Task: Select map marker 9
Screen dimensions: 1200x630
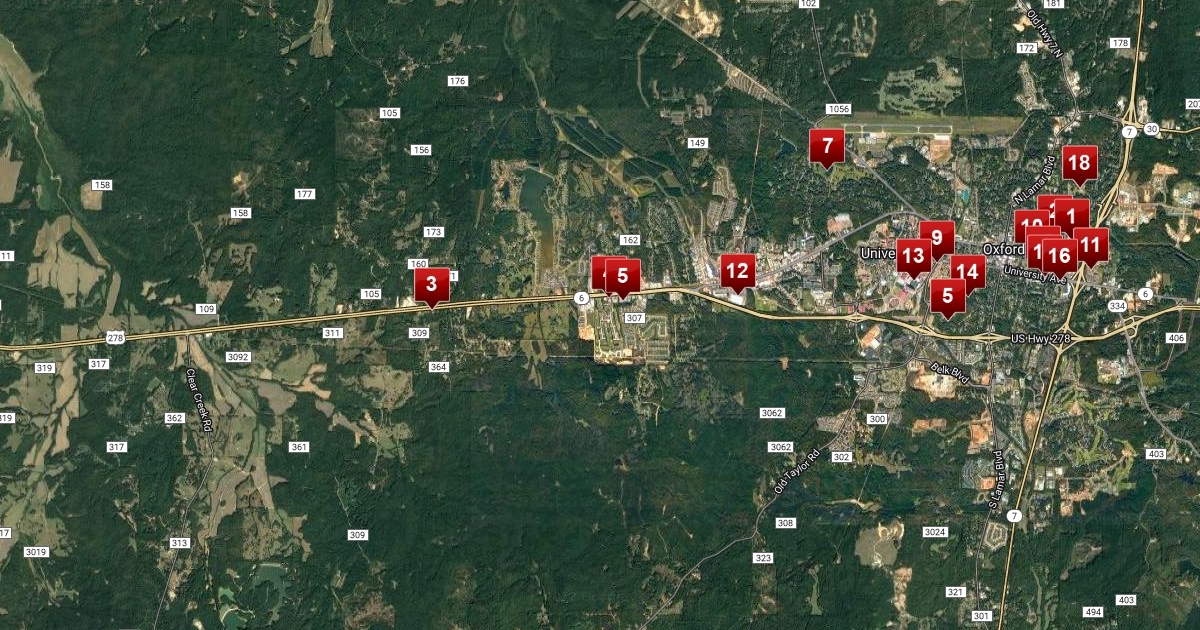Action: [x=937, y=237]
